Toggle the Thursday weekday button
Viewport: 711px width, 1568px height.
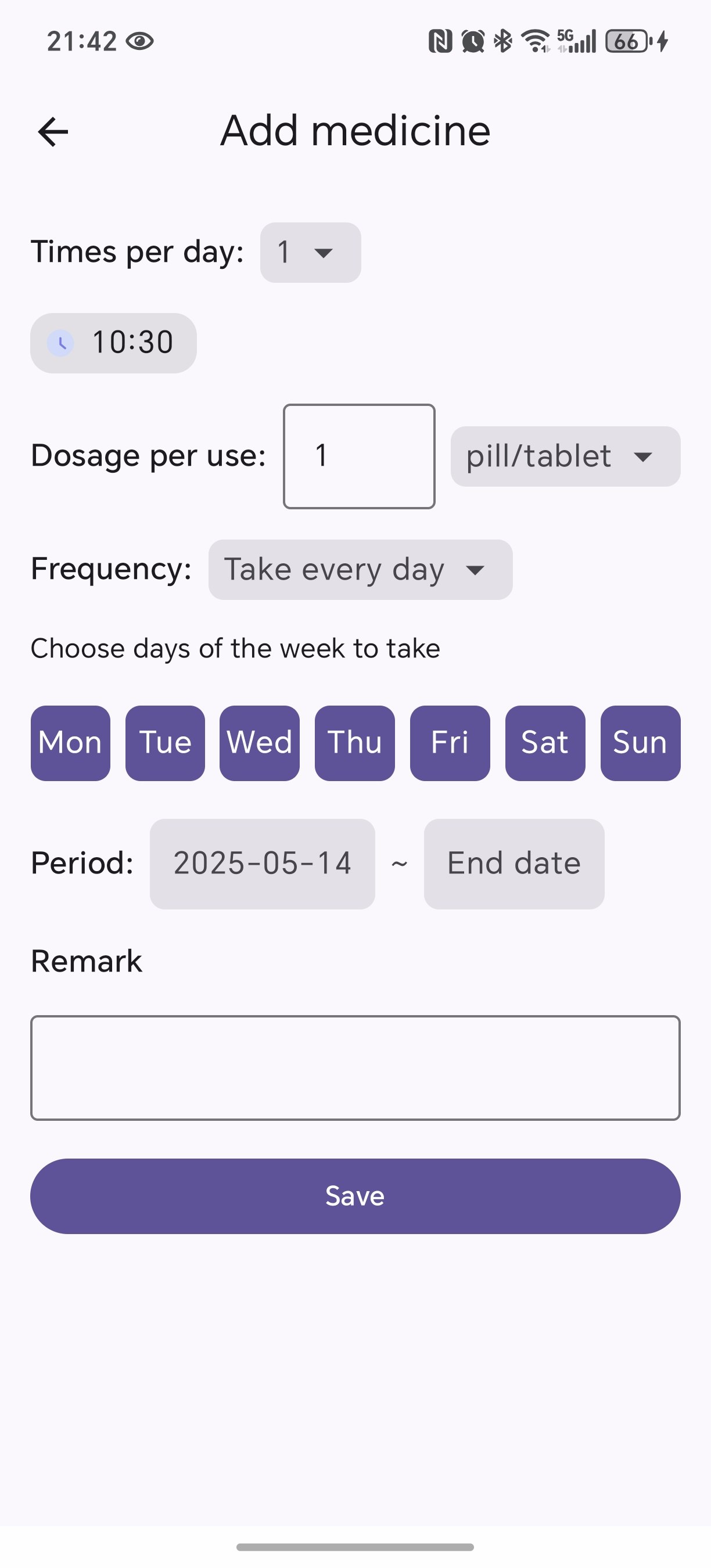click(355, 742)
